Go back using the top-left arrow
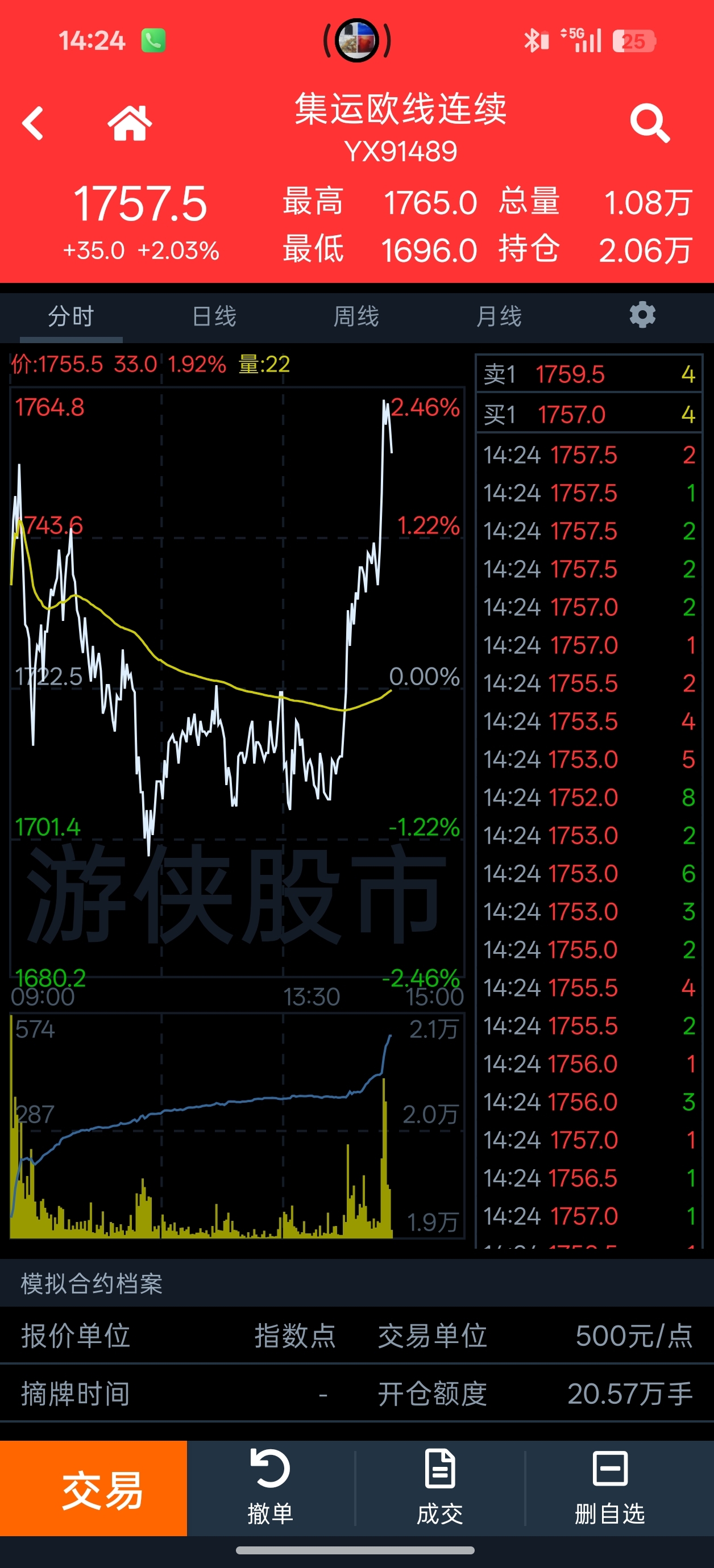Viewport: 714px width, 1568px height. tap(33, 124)
